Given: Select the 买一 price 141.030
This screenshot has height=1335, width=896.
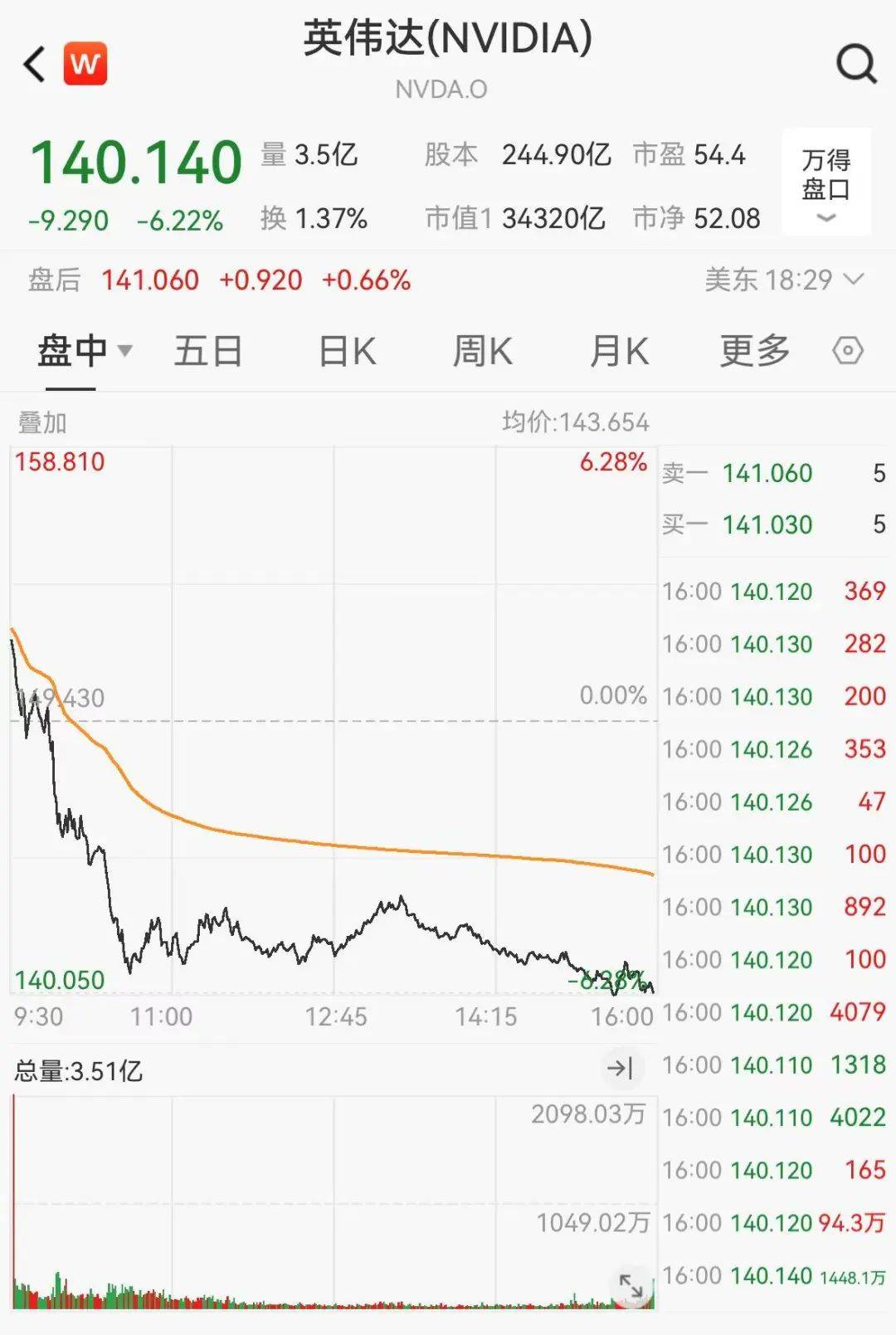Looking at the screenshot, I should (x=767, y=525).
